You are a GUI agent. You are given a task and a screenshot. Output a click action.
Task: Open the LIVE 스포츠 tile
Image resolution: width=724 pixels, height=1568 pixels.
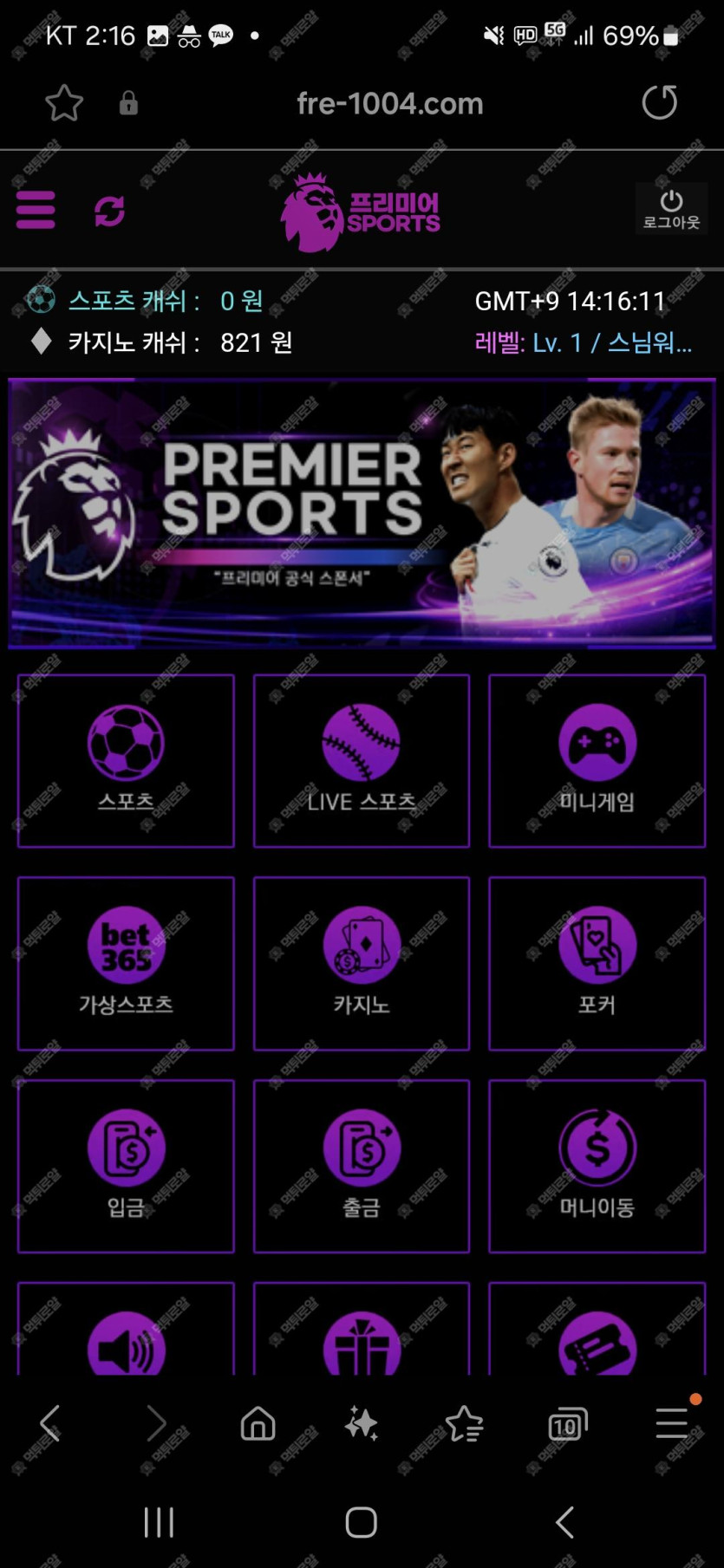pos(361,760)
